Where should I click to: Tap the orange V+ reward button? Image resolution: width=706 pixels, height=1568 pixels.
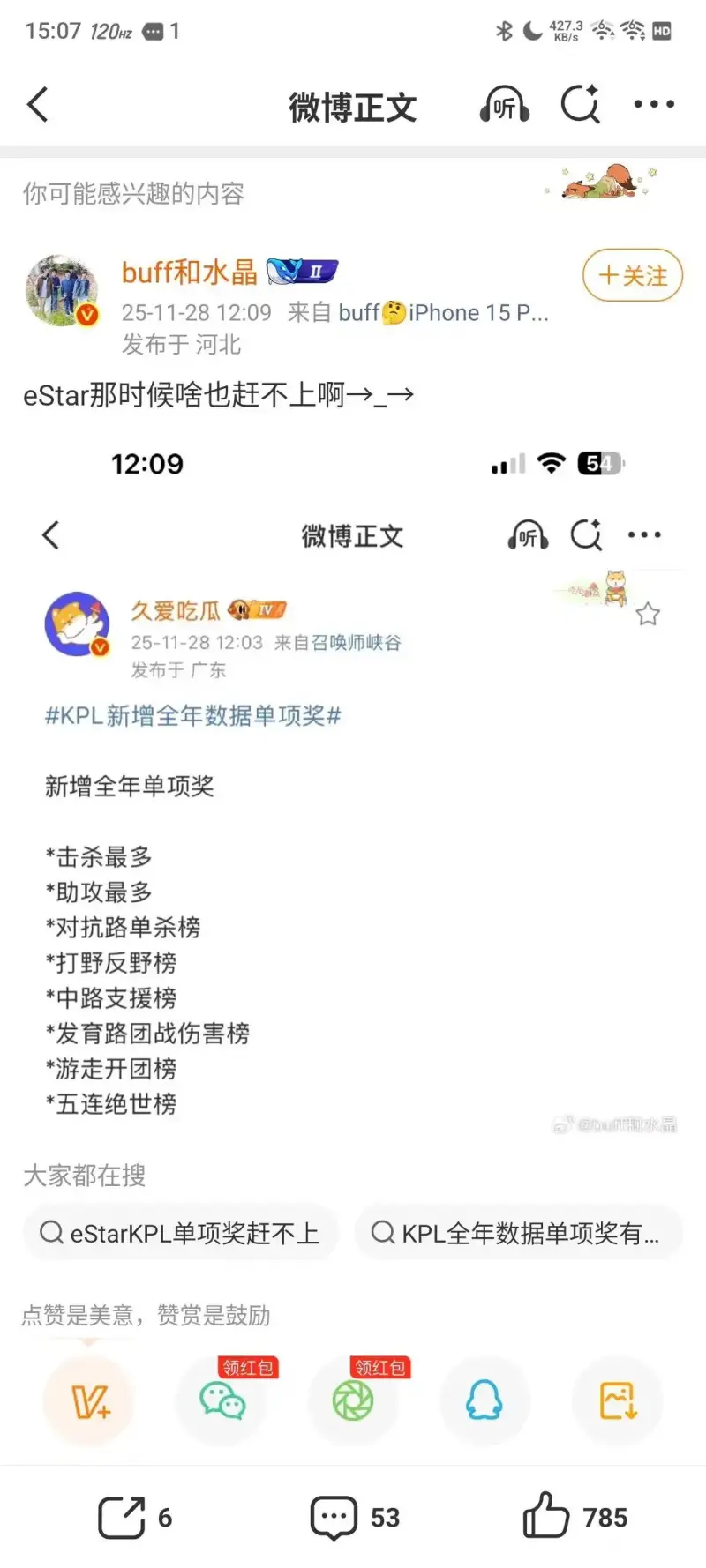click(89, 1401)
